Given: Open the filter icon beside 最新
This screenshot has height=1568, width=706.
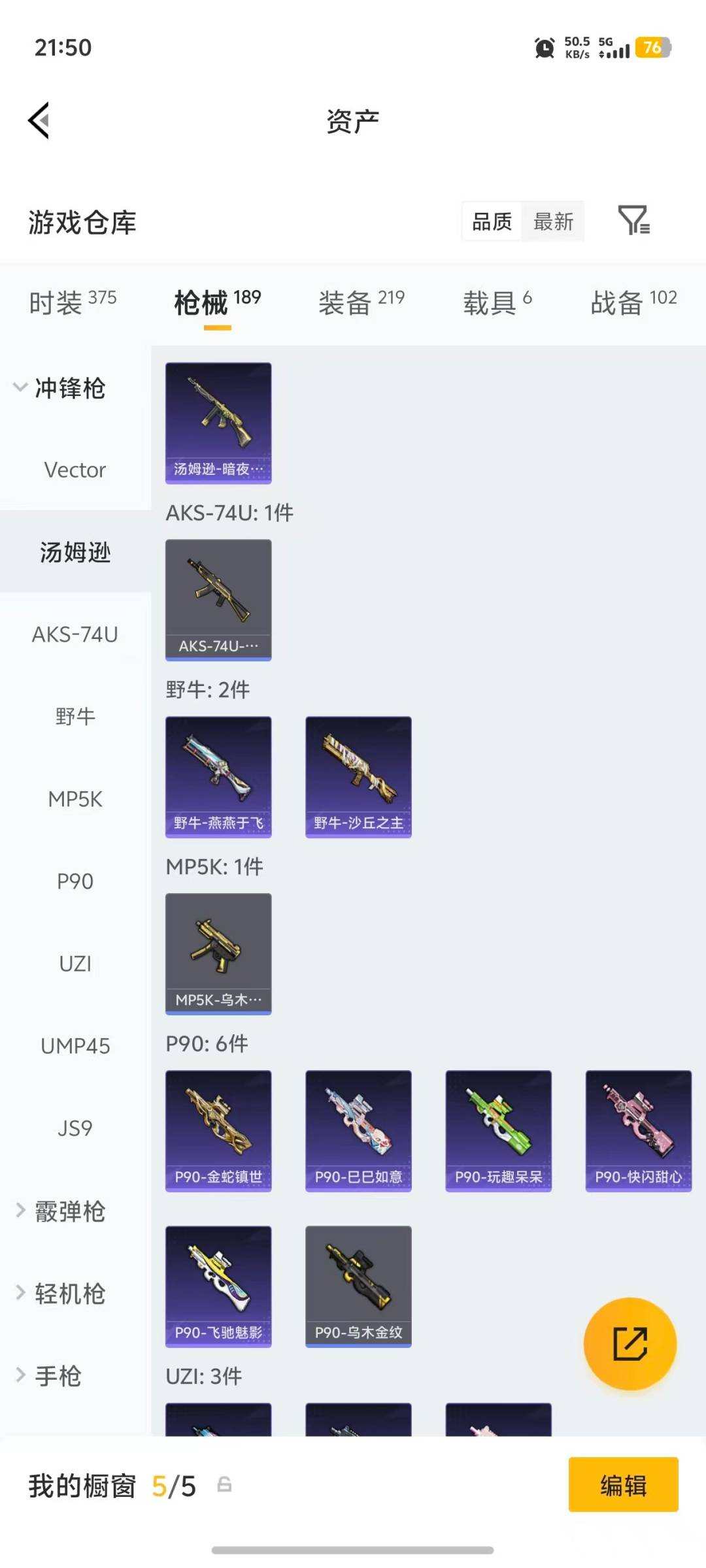Looking at the screenshot, I should tap(633, 221).
